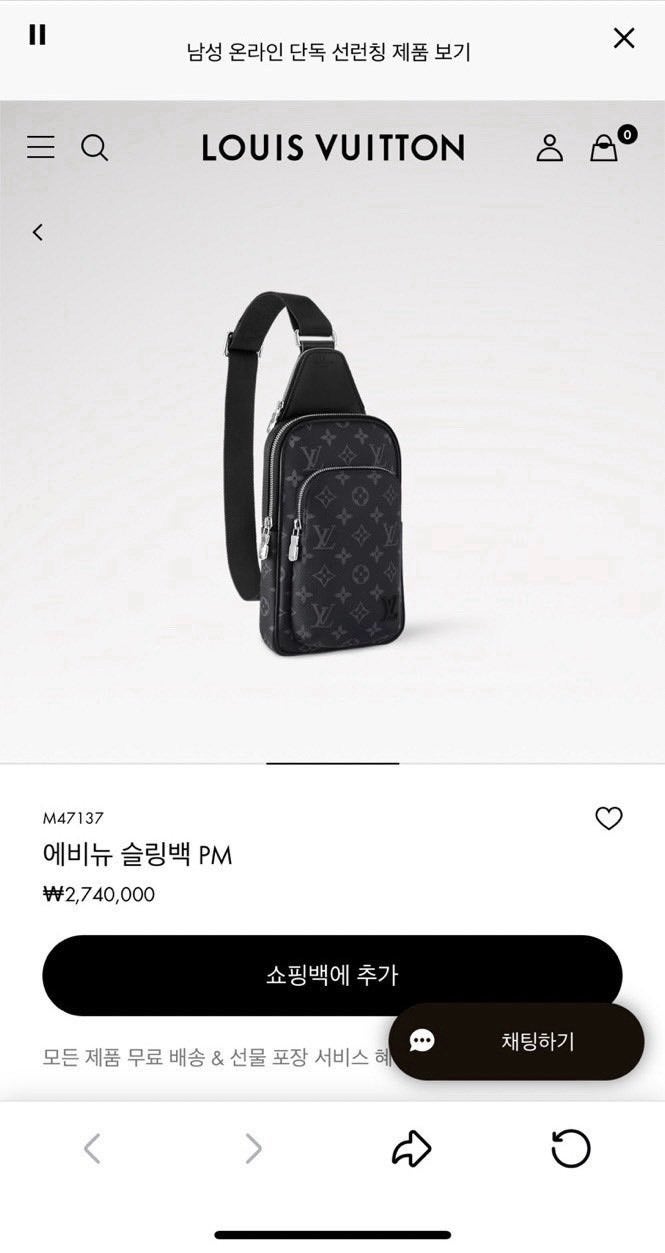Pause the announcement banner rotation

click(x=38, y=35)
